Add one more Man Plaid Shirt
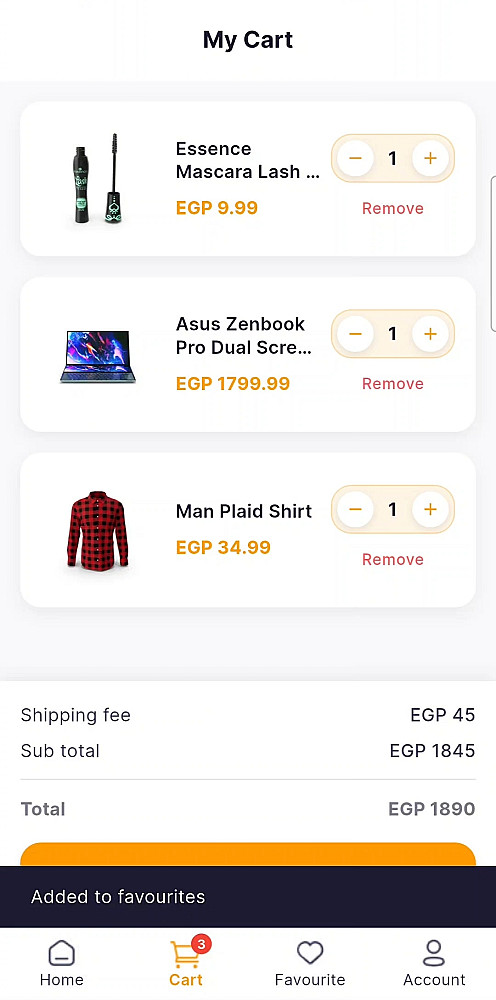Viewport: 496px width, 1000px height. (430, 509)
